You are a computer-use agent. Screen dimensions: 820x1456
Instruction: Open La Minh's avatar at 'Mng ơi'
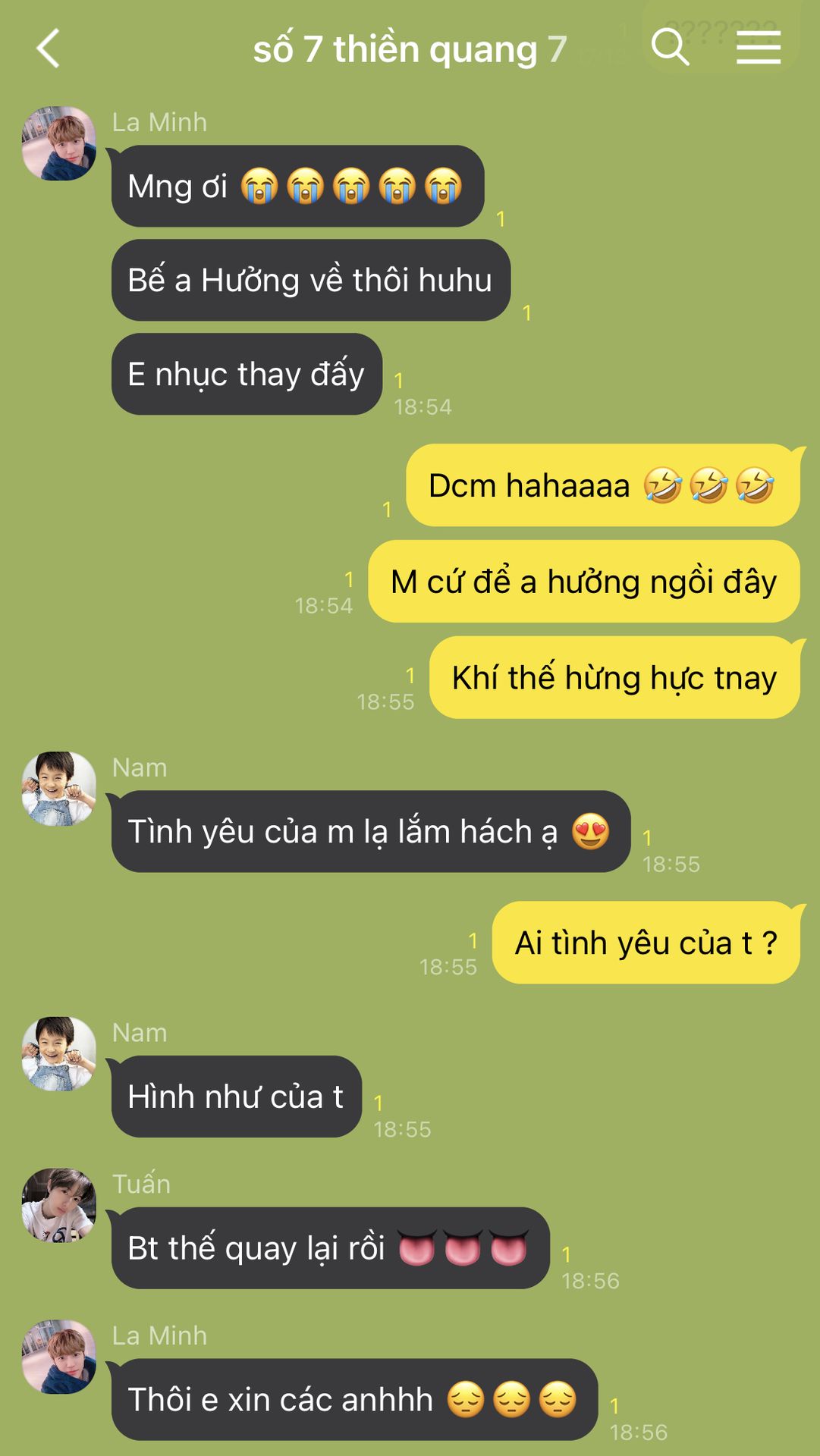tap(59, 143)
